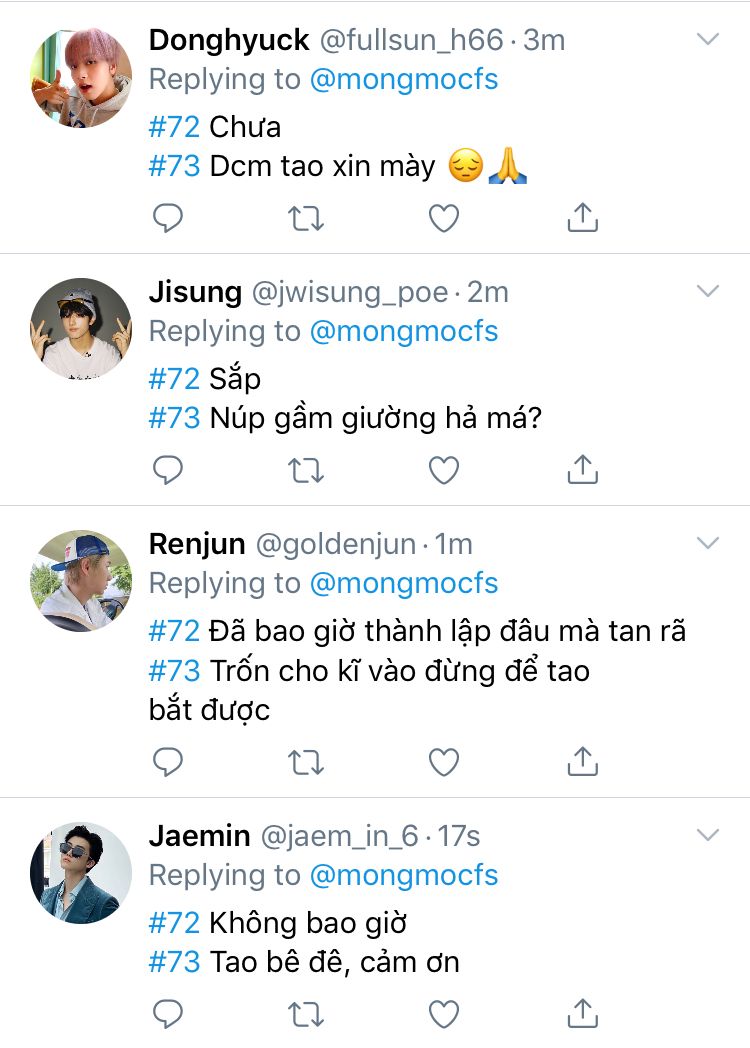
Task: View Renjun's profile avatar
Action: 81,581
